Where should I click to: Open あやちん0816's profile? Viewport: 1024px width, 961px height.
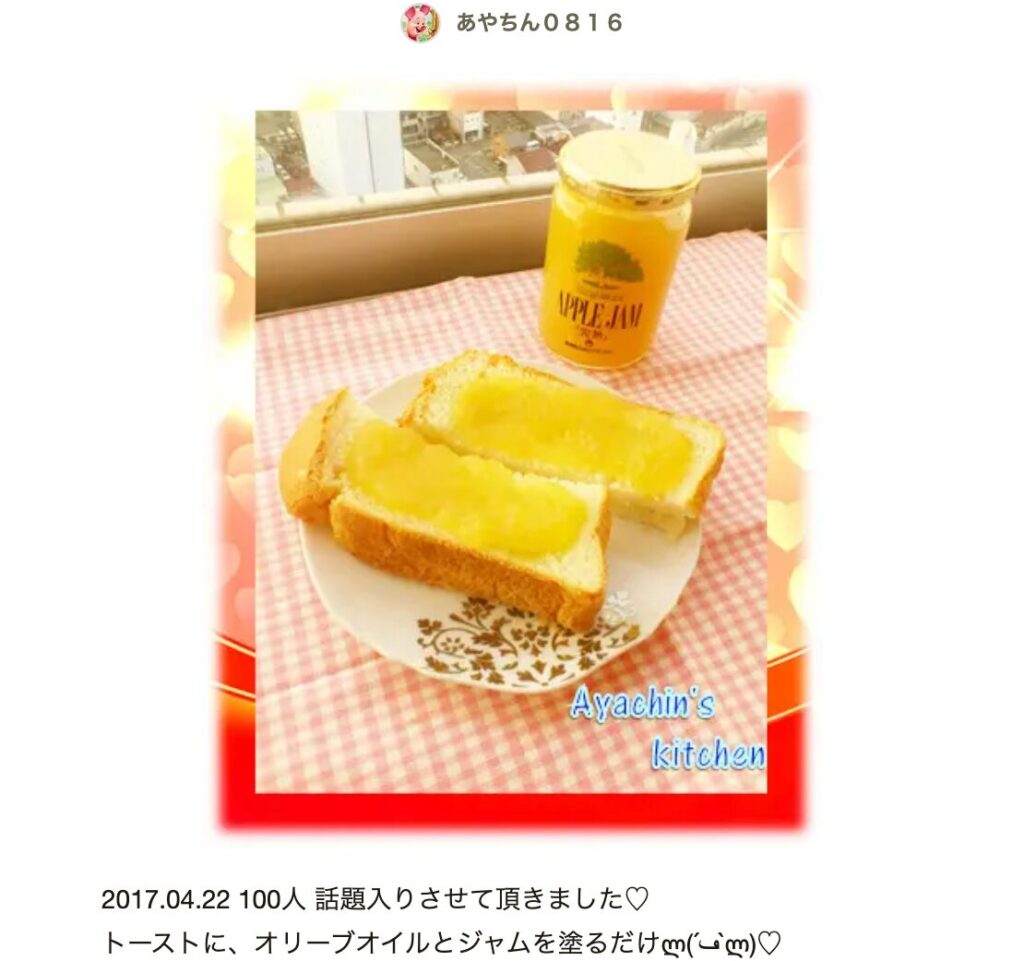(538, 22)
